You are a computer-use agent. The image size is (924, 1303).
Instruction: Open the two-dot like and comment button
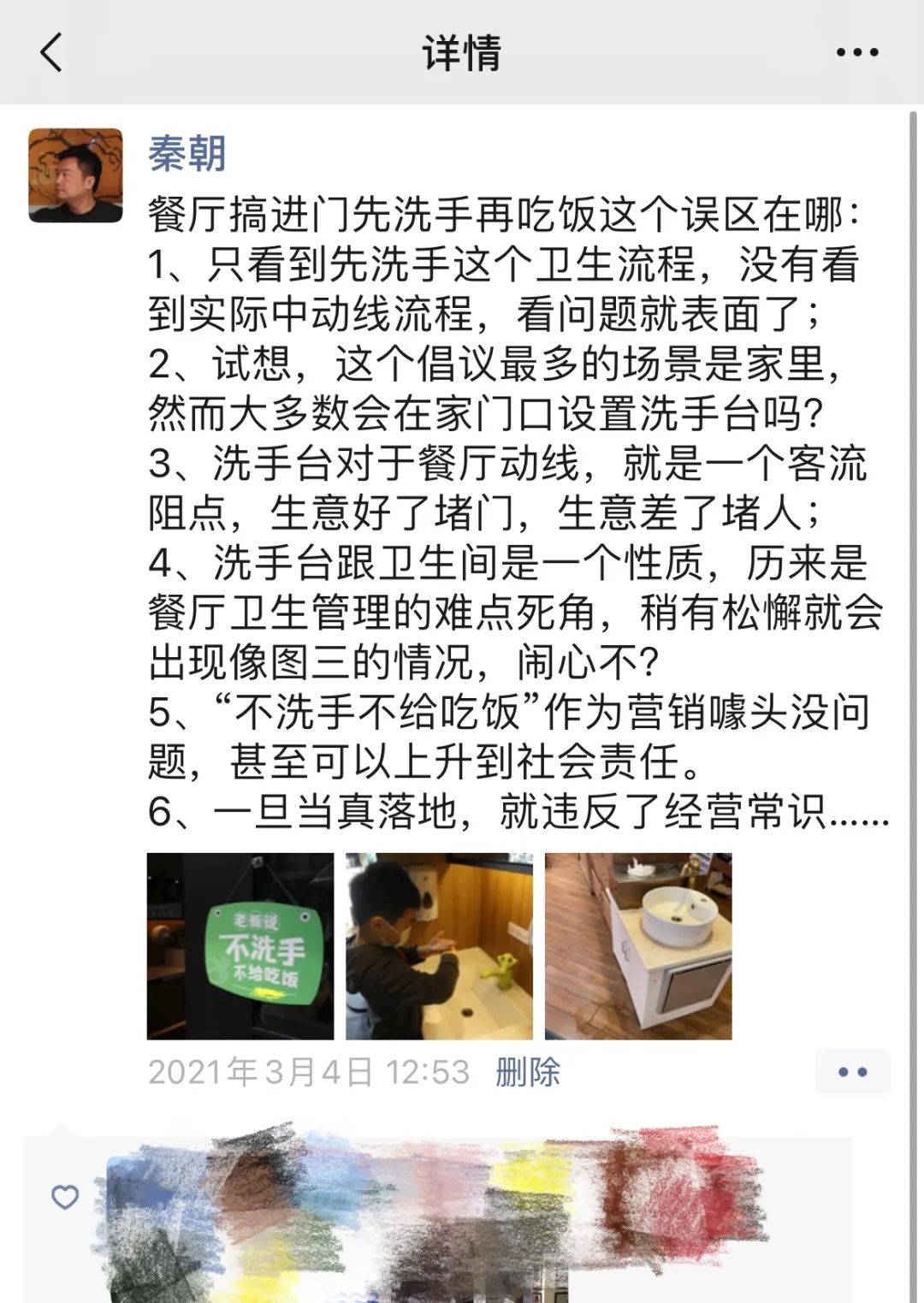click(852, 1071)
